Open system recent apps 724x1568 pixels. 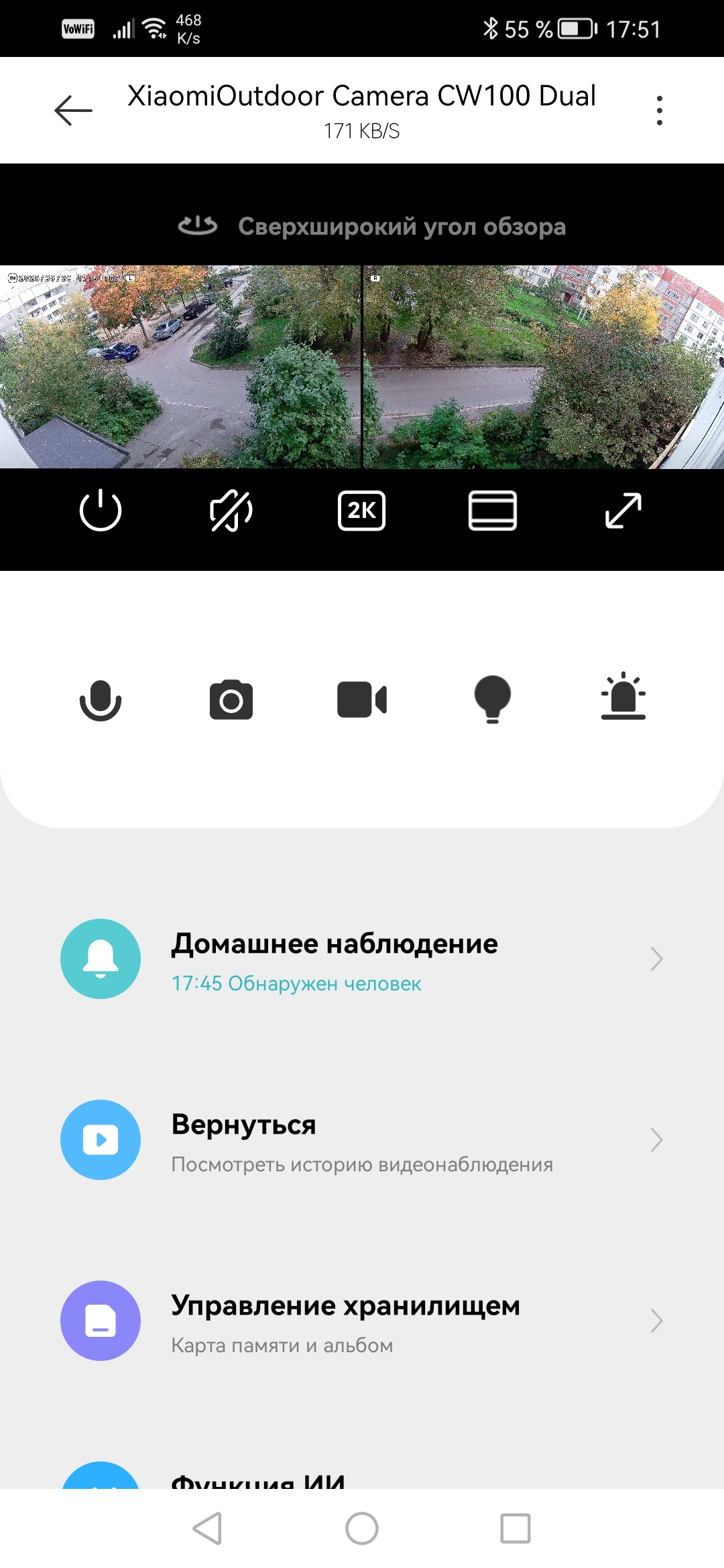point(516,1528)
